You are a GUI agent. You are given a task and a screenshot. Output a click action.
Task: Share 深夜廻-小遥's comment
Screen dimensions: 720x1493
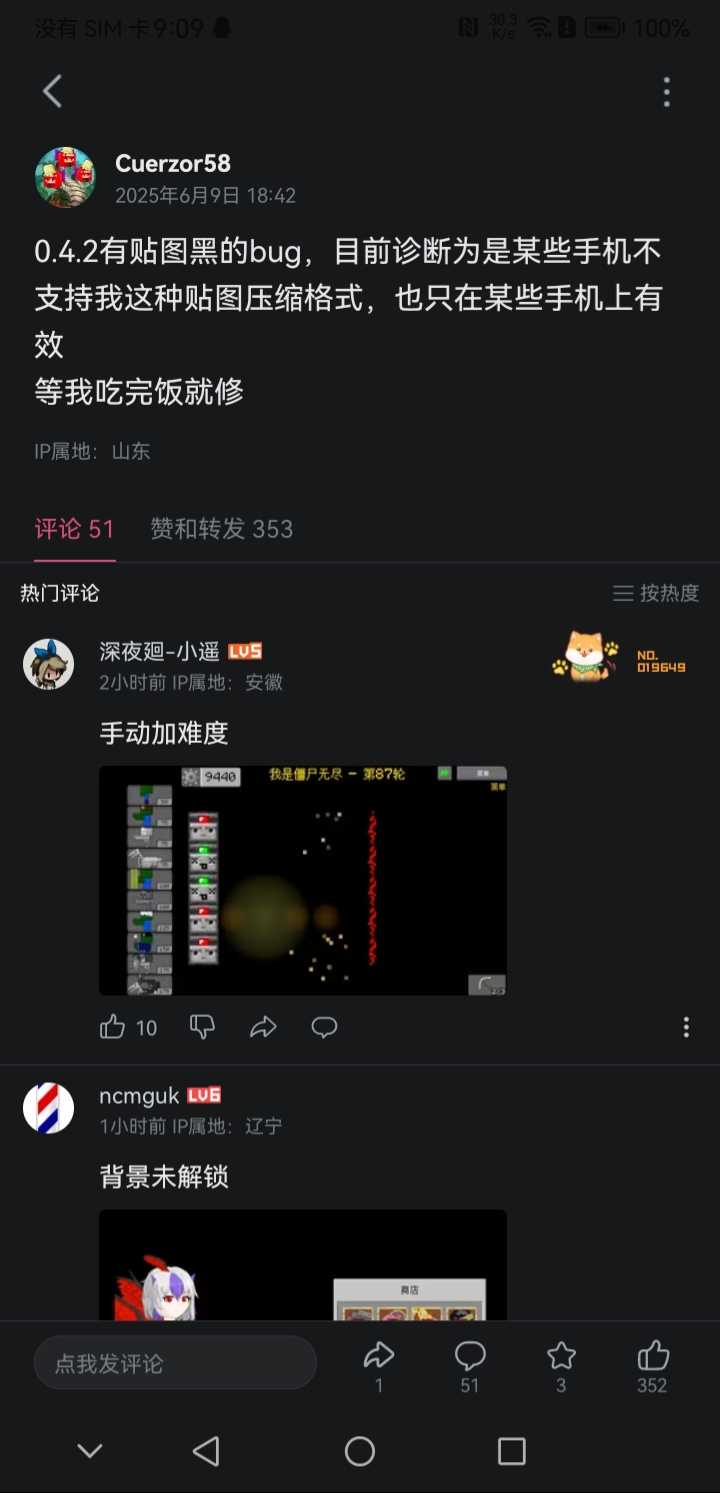click(x=263, y=1027)
